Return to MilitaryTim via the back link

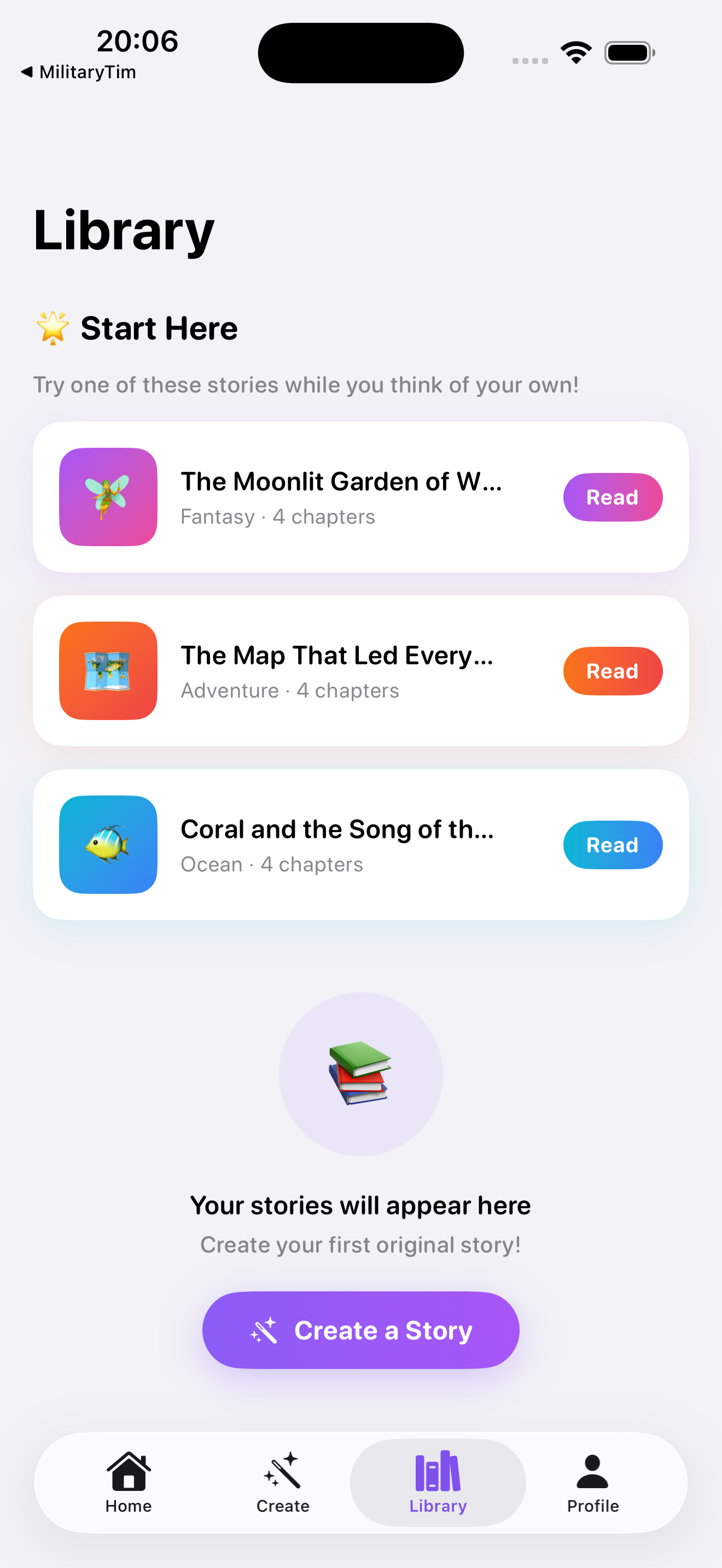80,72
